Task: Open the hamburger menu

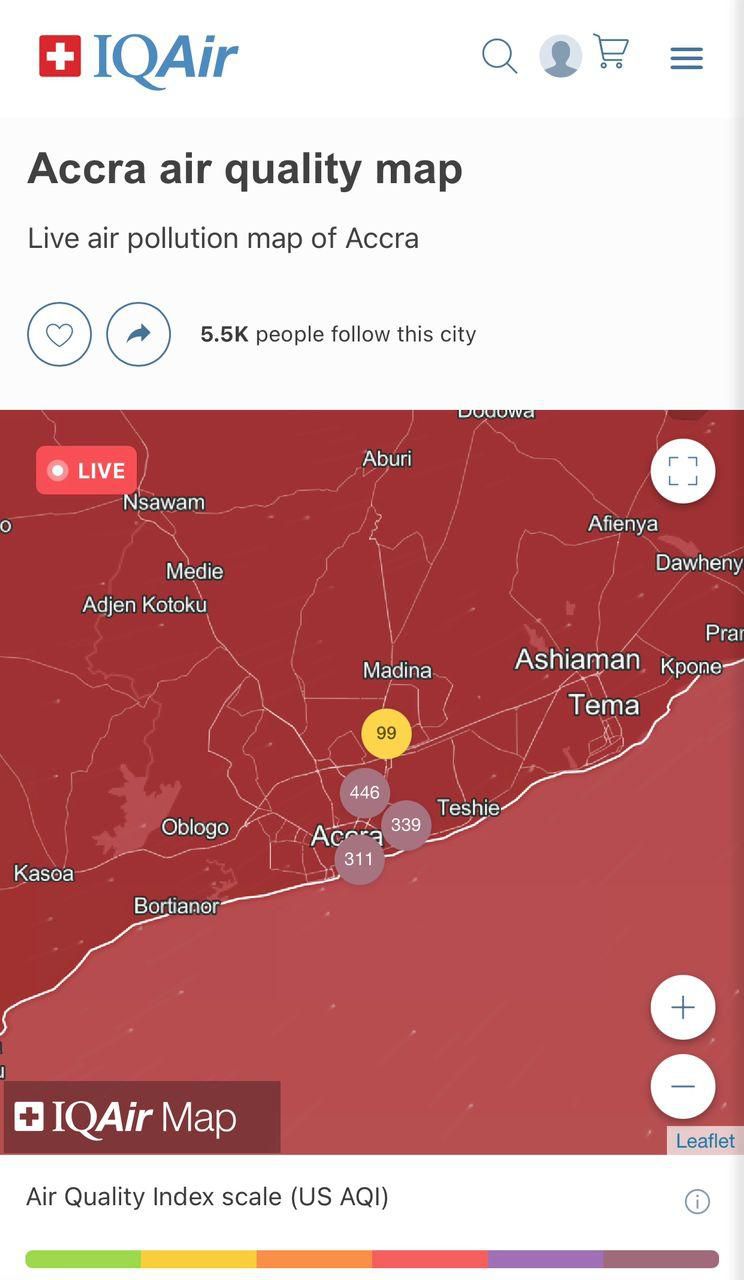Action: pos(687,59)
